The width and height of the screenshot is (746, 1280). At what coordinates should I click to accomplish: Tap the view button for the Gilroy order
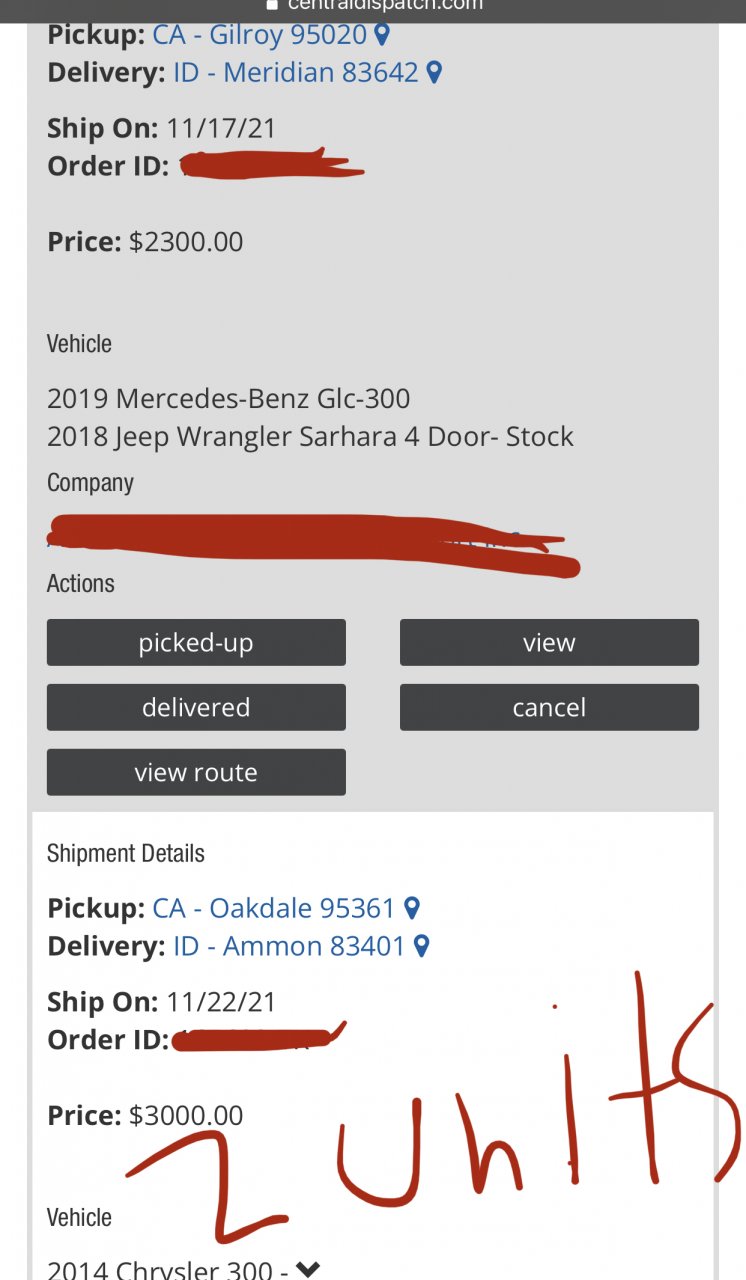tap(549, 643)
